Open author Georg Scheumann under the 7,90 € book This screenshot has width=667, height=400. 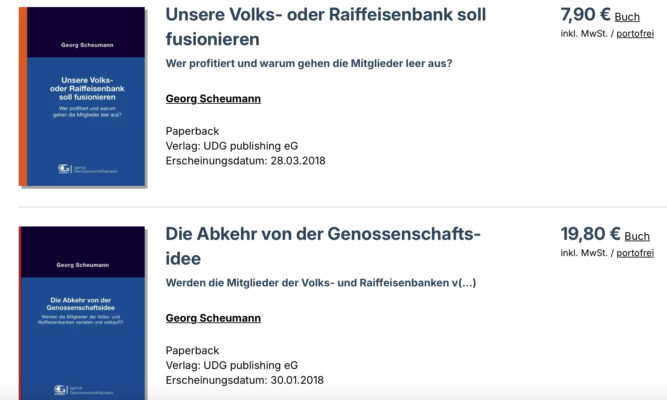pos(213,99)
